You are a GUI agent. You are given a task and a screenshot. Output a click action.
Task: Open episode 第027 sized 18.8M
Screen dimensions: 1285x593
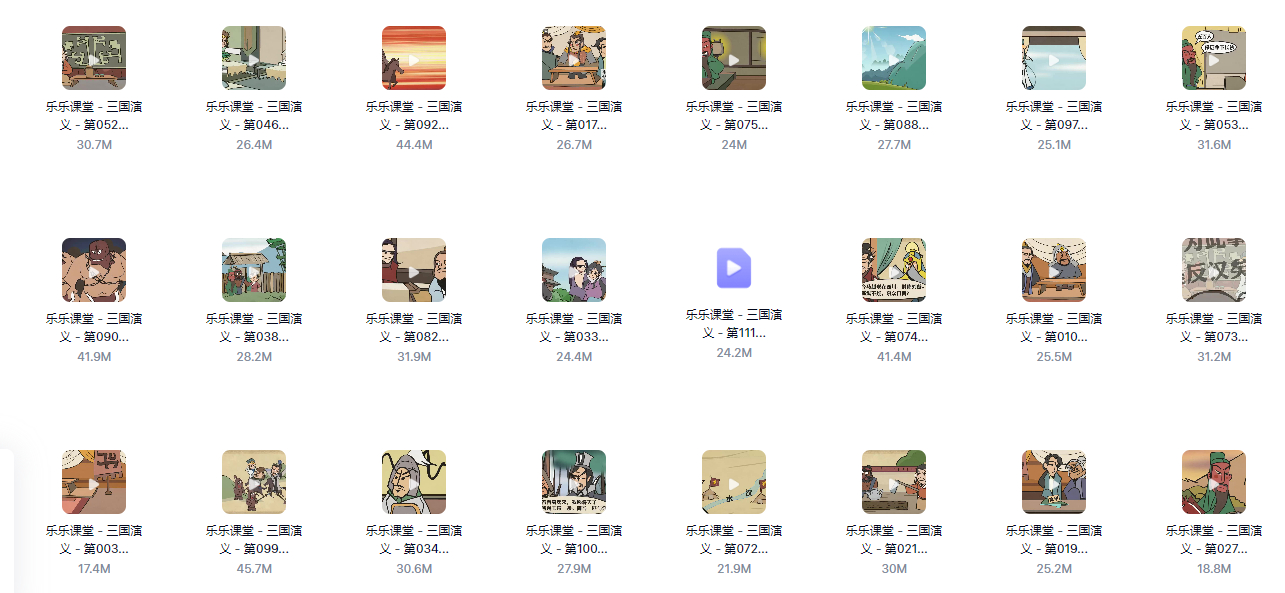1214,482
